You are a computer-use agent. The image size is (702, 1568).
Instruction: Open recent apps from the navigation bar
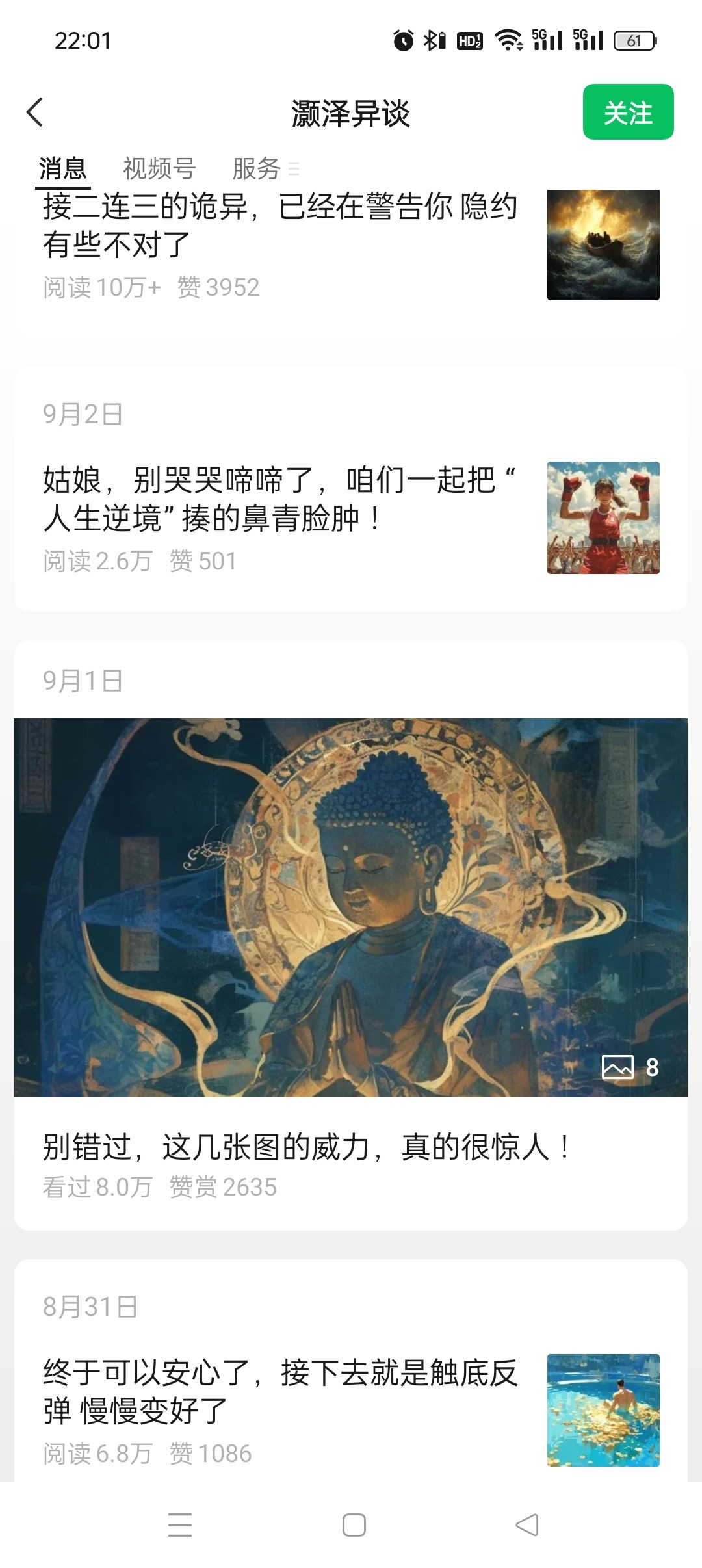180,1525
